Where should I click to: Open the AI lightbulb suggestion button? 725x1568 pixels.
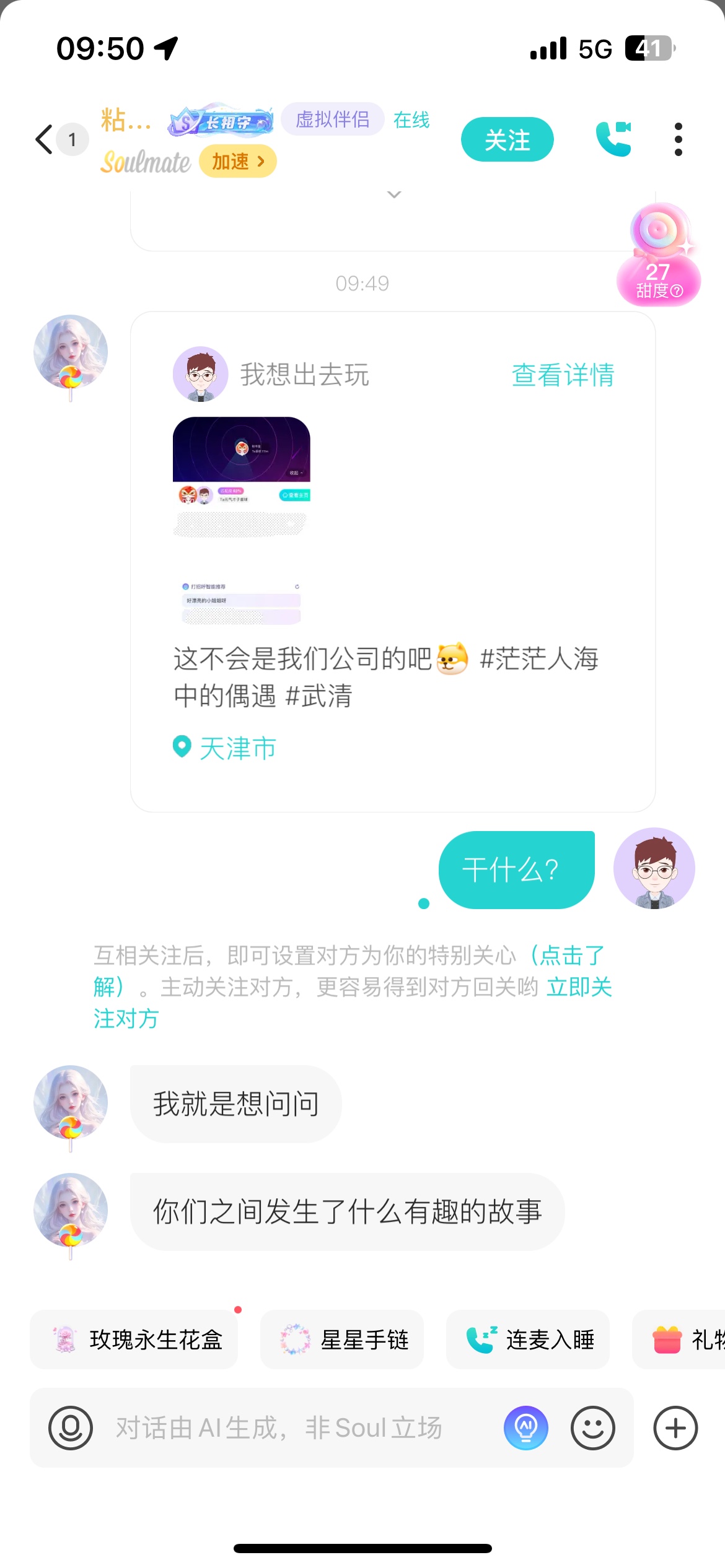[526, 1428]
